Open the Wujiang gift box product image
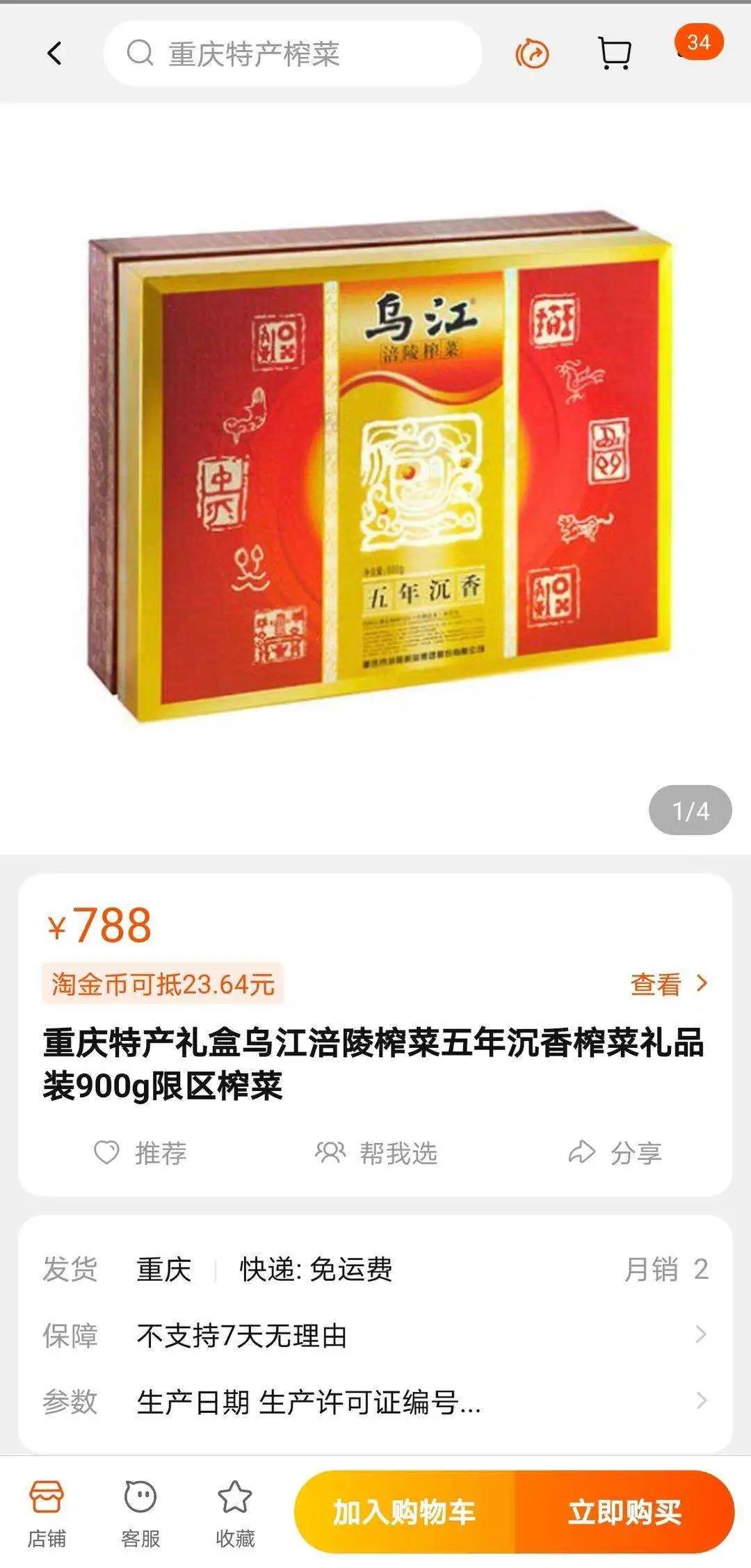Screen dimensions: 751x1568 point(379,466)
